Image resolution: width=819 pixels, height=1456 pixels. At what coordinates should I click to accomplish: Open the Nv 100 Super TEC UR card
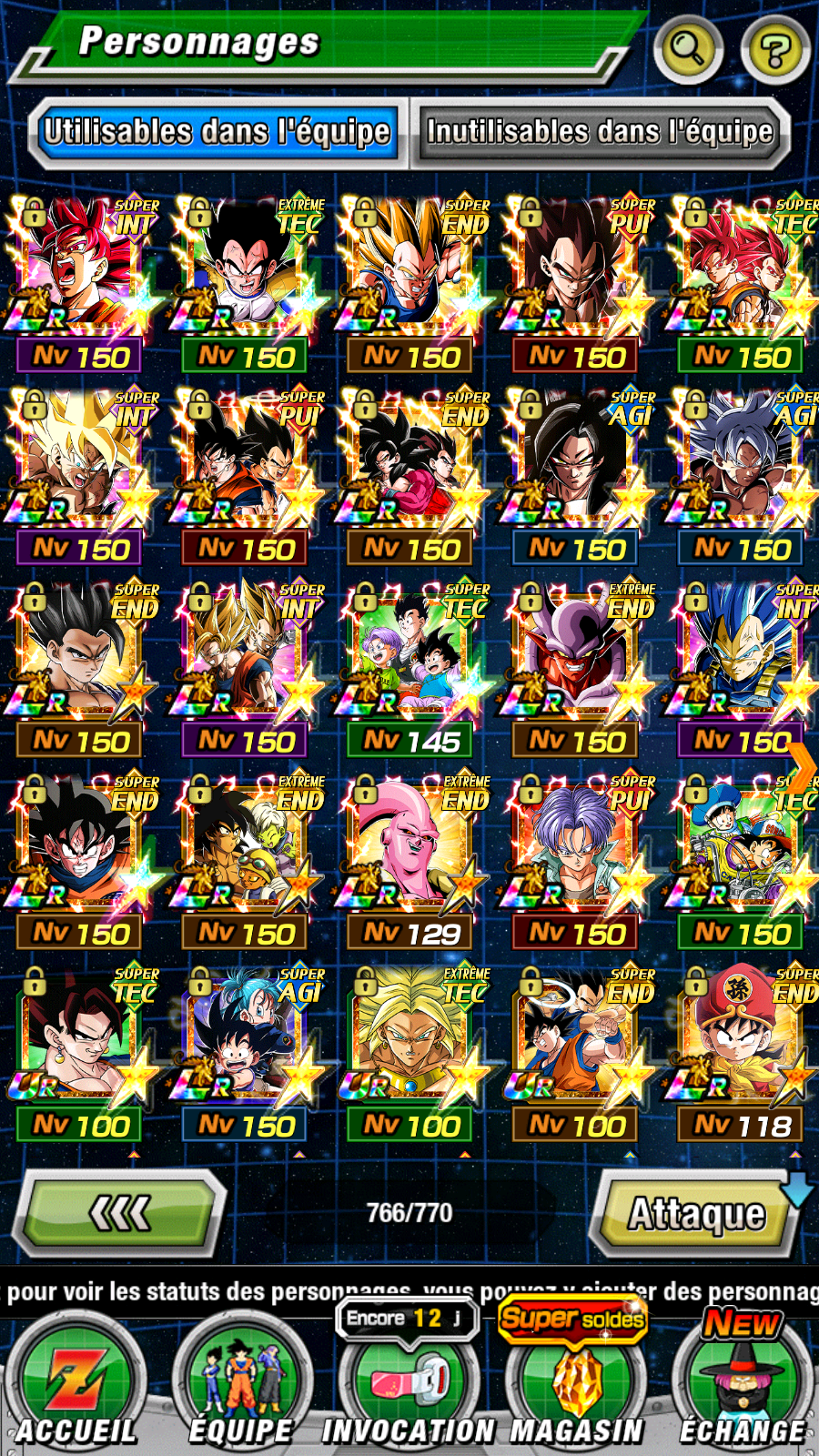(x=80, y=1053)
